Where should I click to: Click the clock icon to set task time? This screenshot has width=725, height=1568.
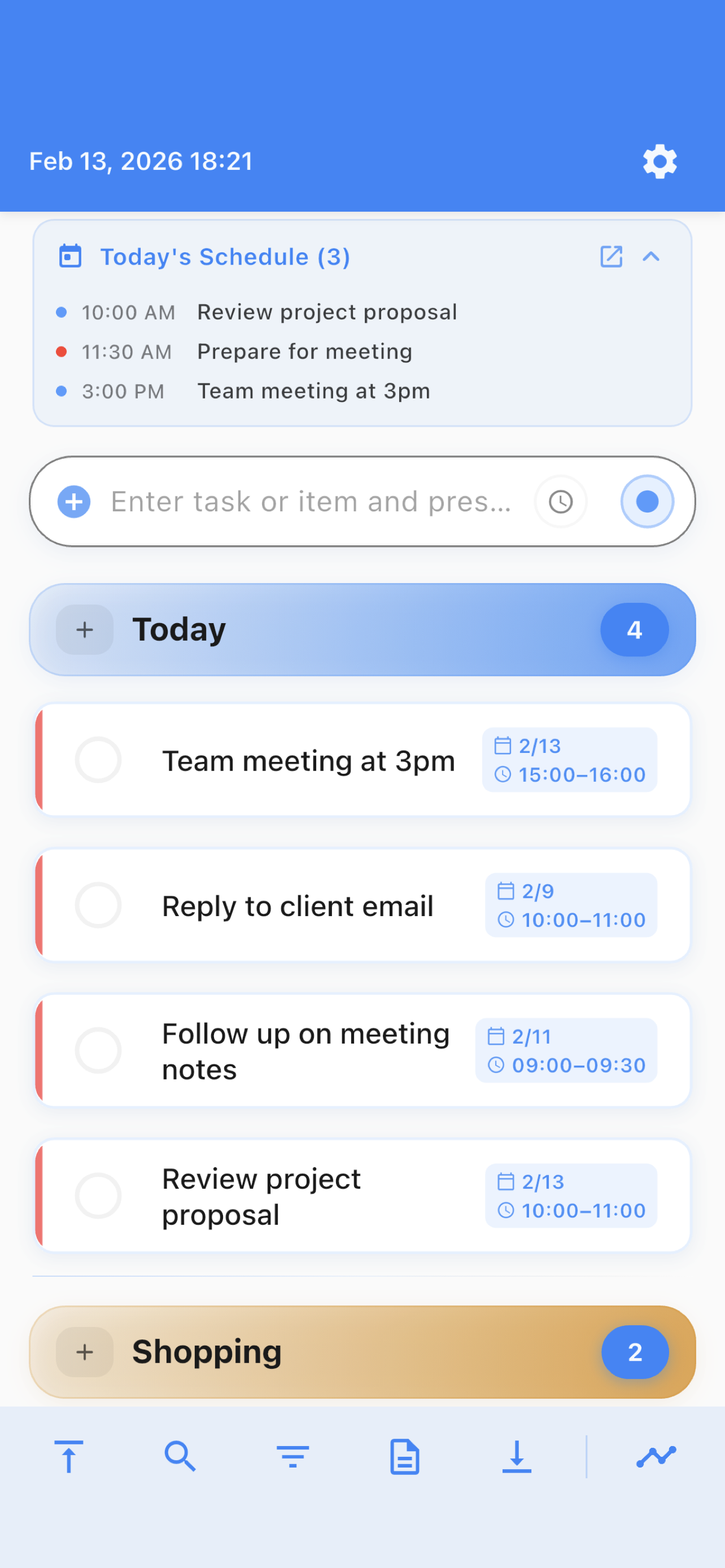pos(560,501)
